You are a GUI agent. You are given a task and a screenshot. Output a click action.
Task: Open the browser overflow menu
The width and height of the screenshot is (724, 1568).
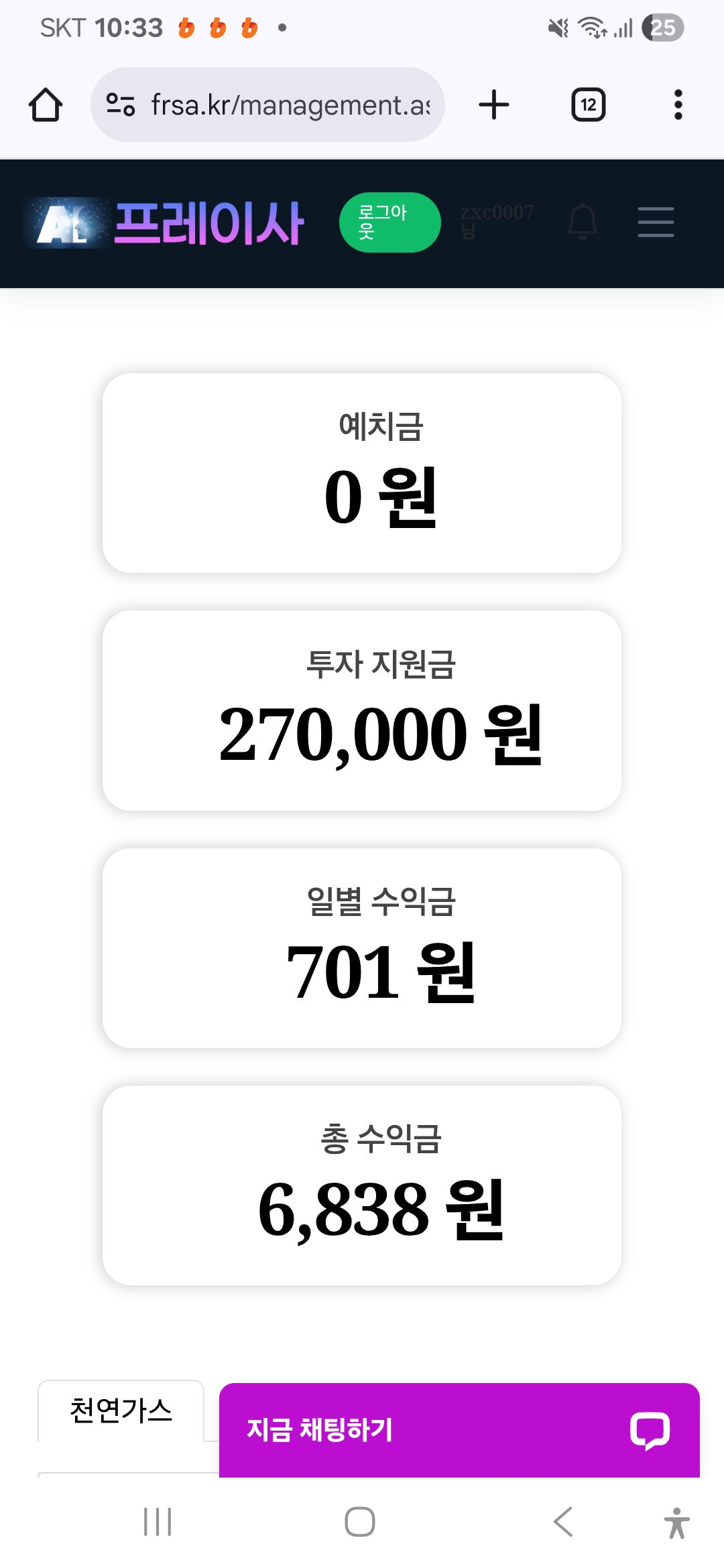pos(678,105)
